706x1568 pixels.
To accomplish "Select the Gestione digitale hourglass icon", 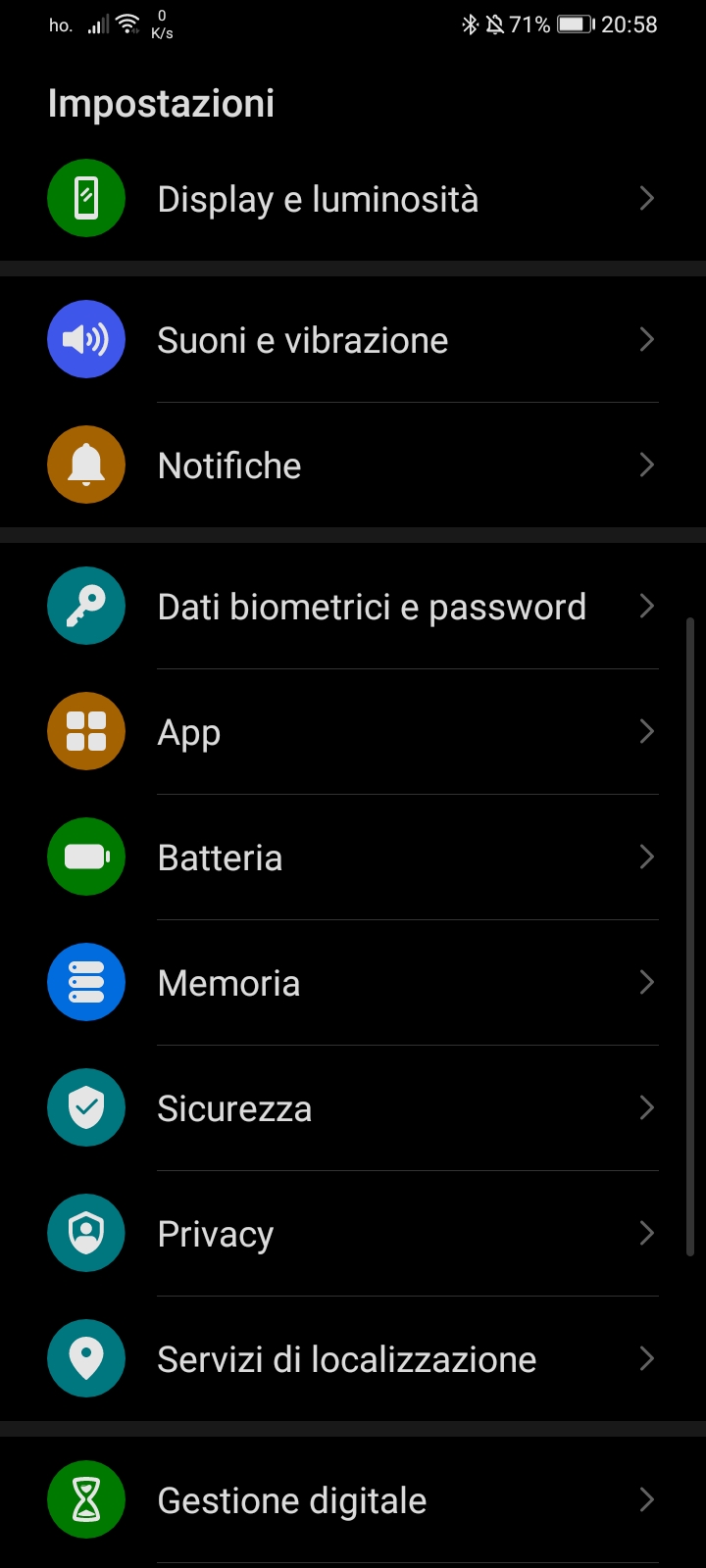I will (85, 1499).
